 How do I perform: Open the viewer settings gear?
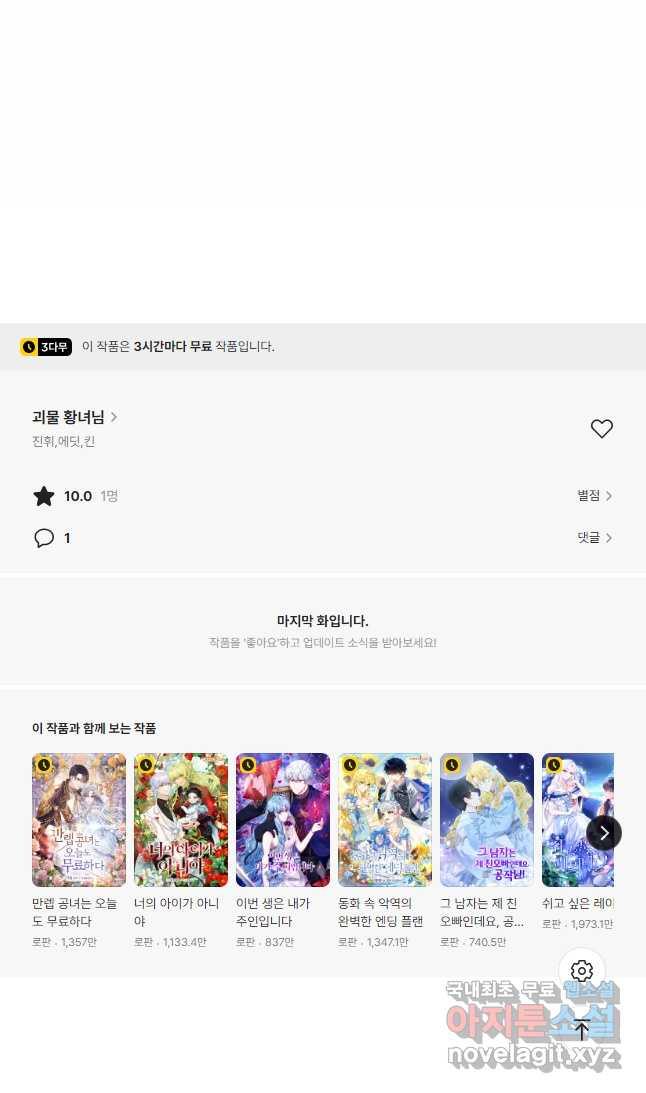click(582, 970)
